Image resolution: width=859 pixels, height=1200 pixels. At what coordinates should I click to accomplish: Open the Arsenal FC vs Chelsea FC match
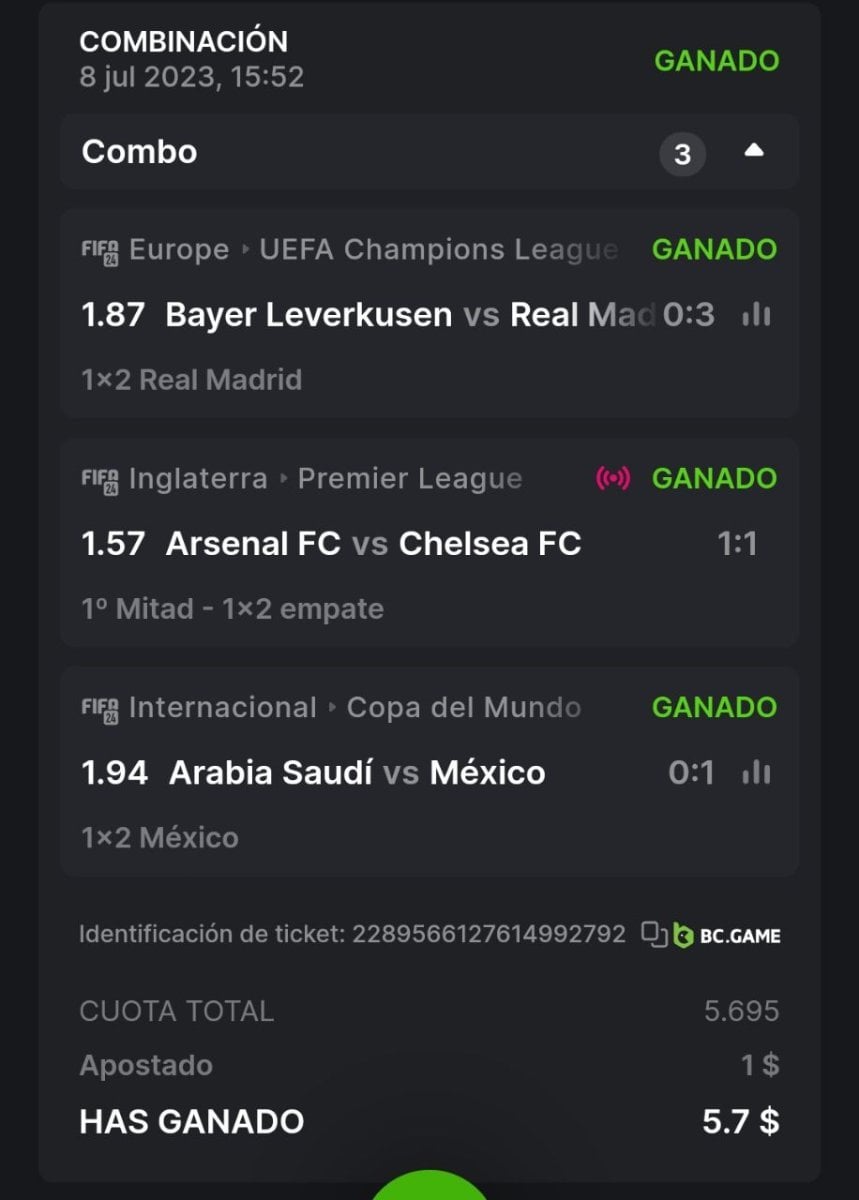[373, 544]
